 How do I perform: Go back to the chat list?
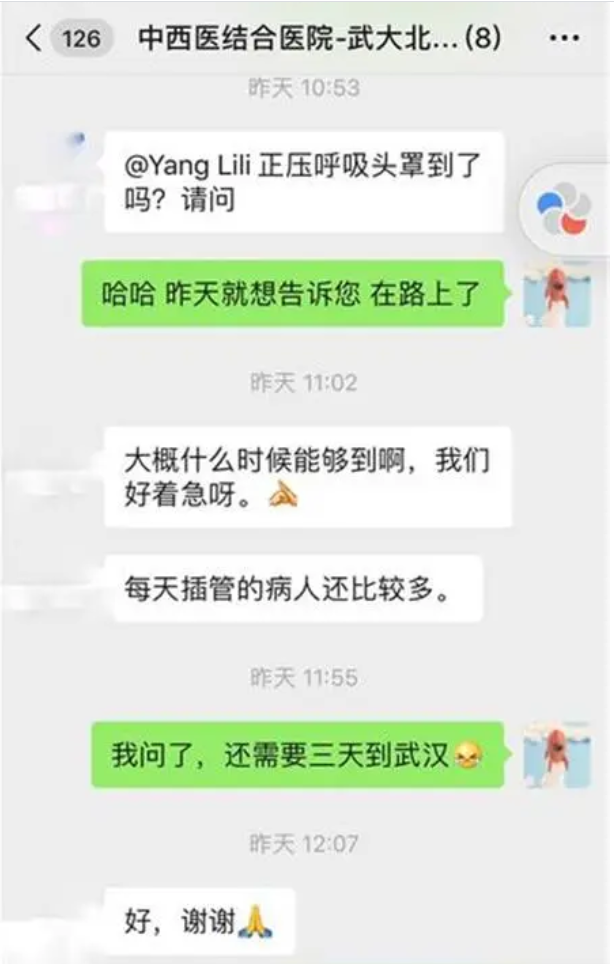pos(35,38)
